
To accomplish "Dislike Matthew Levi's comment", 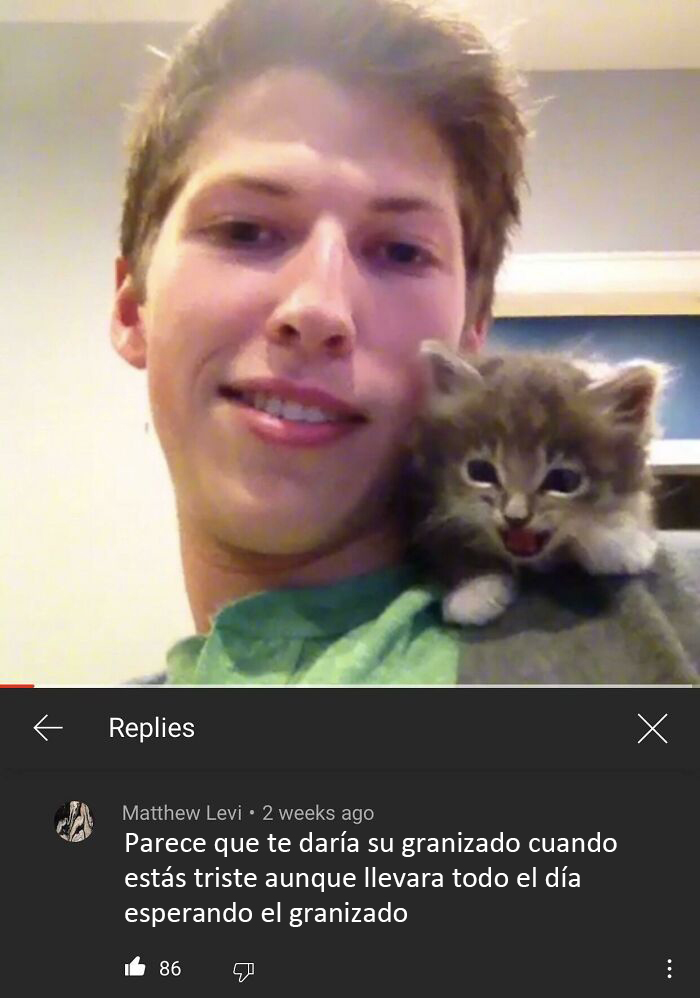I will tap(242, 970).
